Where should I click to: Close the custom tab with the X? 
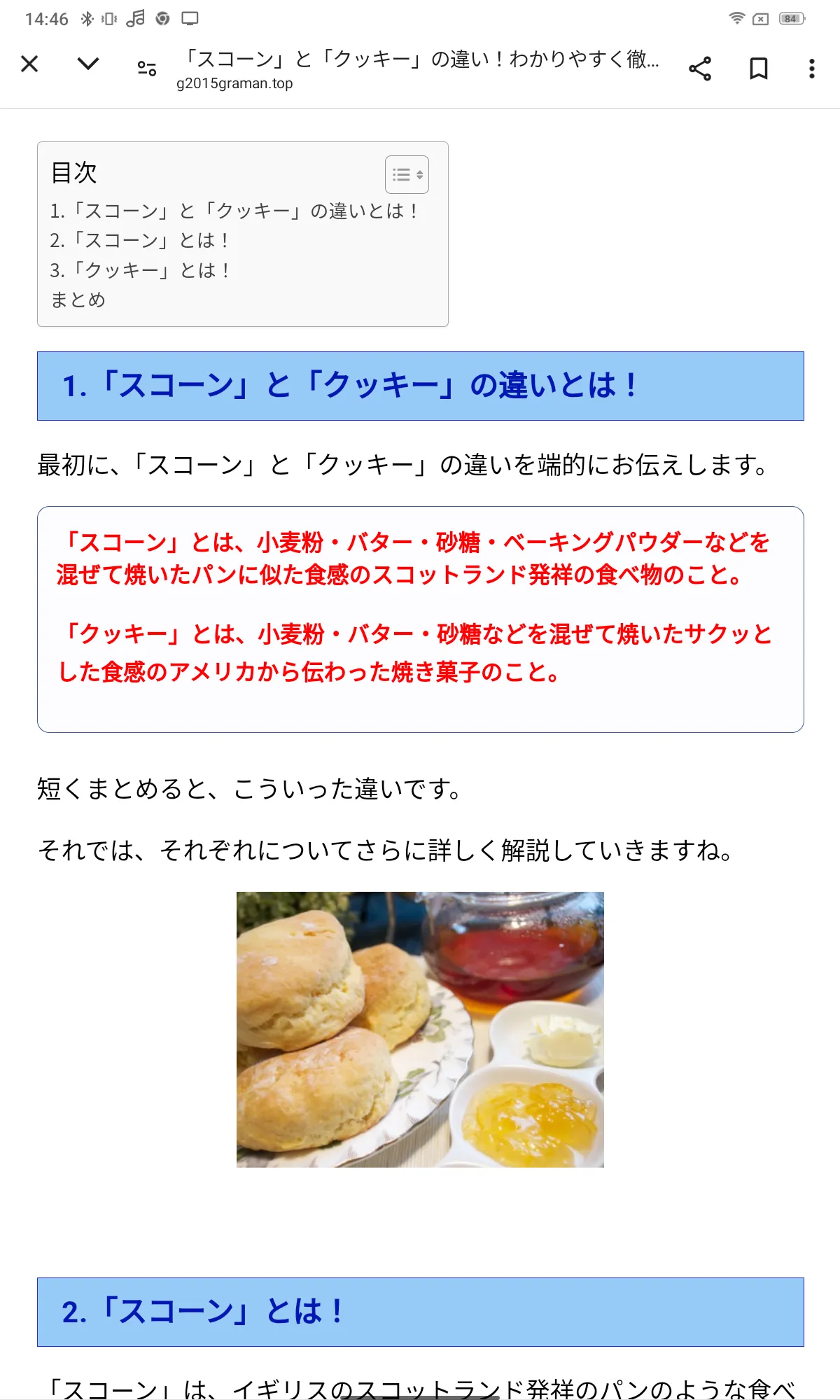pyautogui.click(x=29, y=64)
